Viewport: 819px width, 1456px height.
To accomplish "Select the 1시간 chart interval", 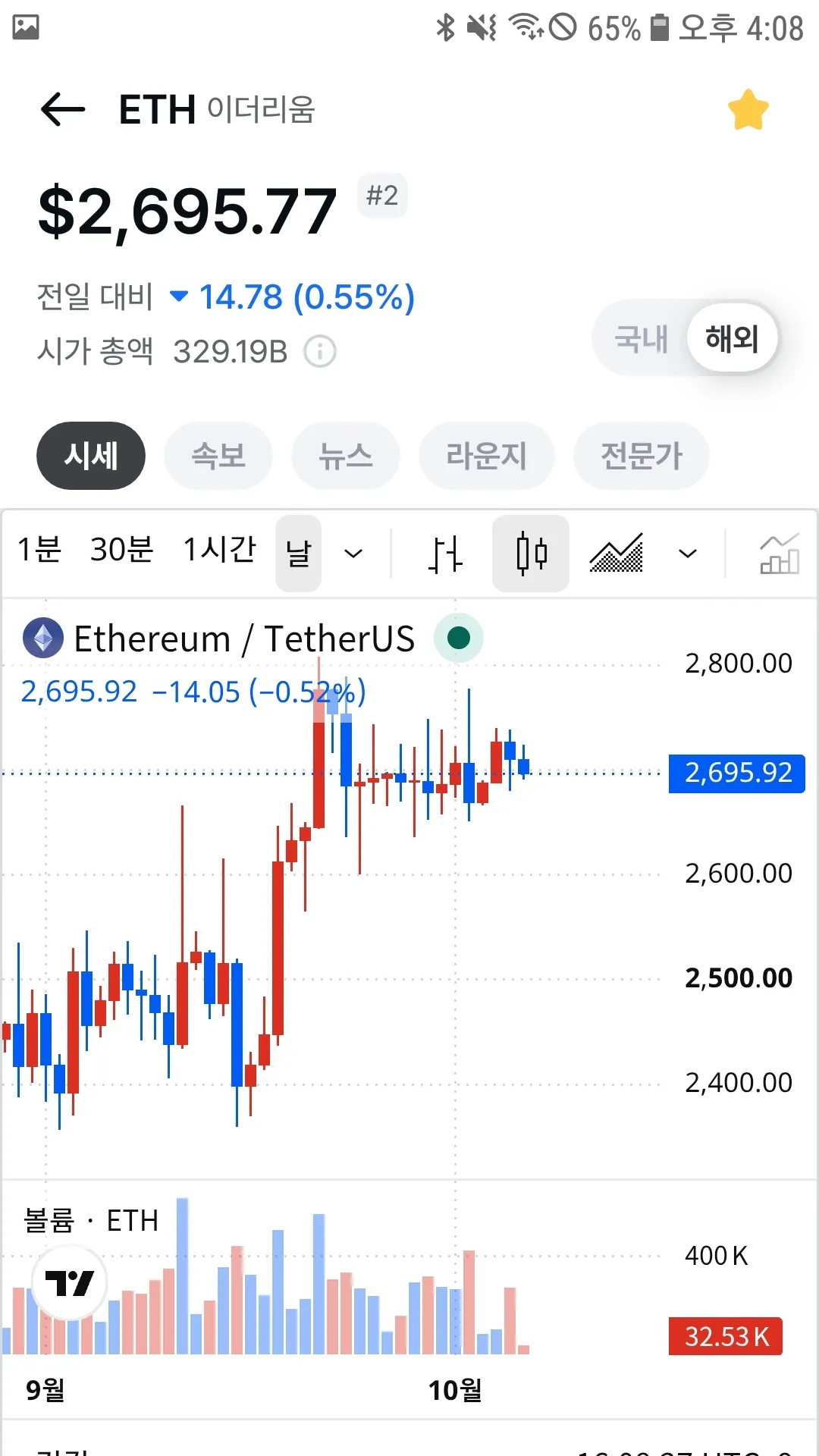I will 220,551.
